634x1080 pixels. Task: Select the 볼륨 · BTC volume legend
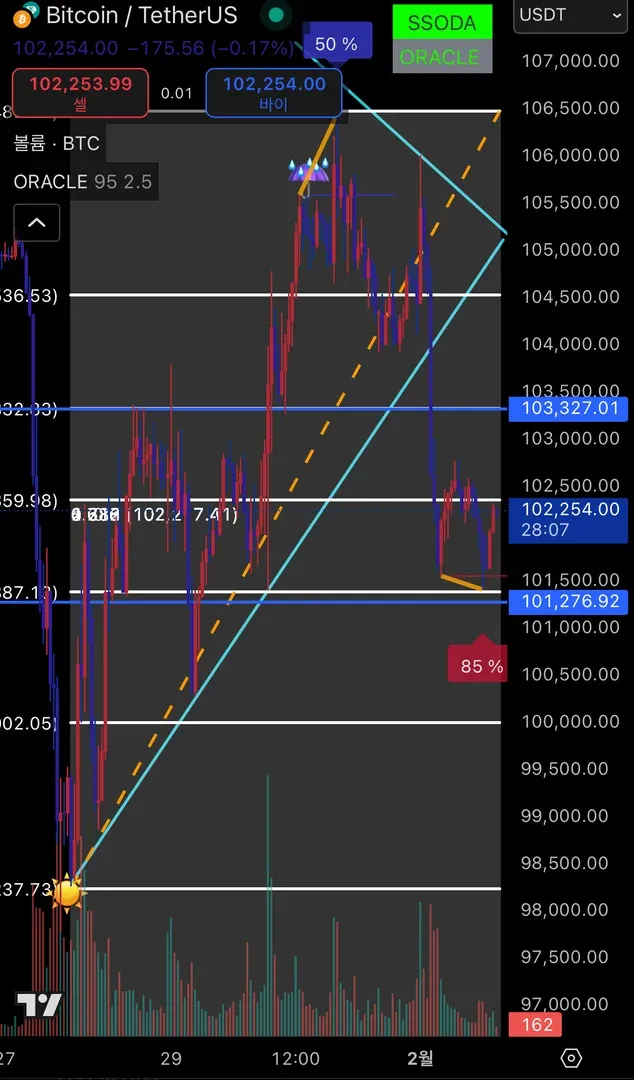click(x=57, y=143)
